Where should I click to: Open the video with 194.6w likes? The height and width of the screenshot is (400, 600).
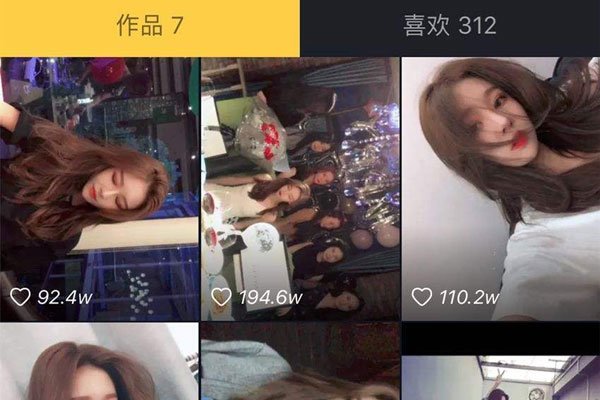coord(300,188)
